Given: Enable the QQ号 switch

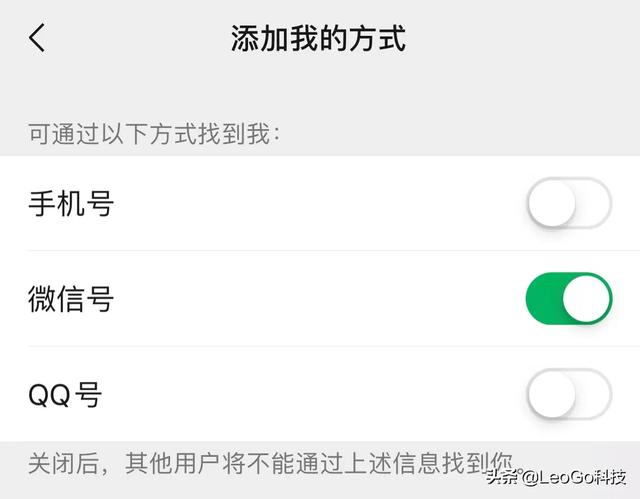Looking at the screenshot, I should (x=568, y=394).
